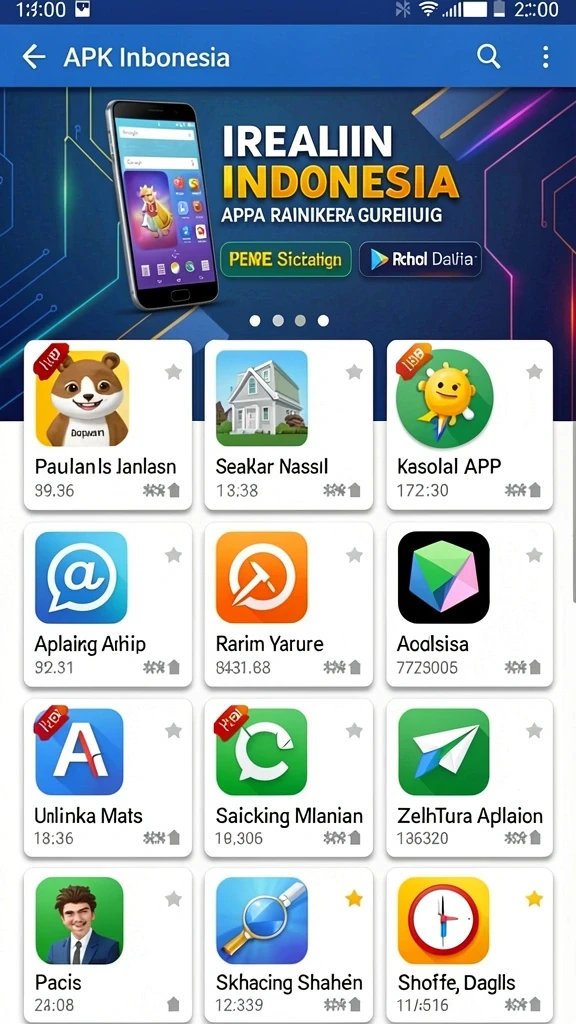
Task: Remove the star from Skhacing Shahen
Action: click(x=354, y=899)
